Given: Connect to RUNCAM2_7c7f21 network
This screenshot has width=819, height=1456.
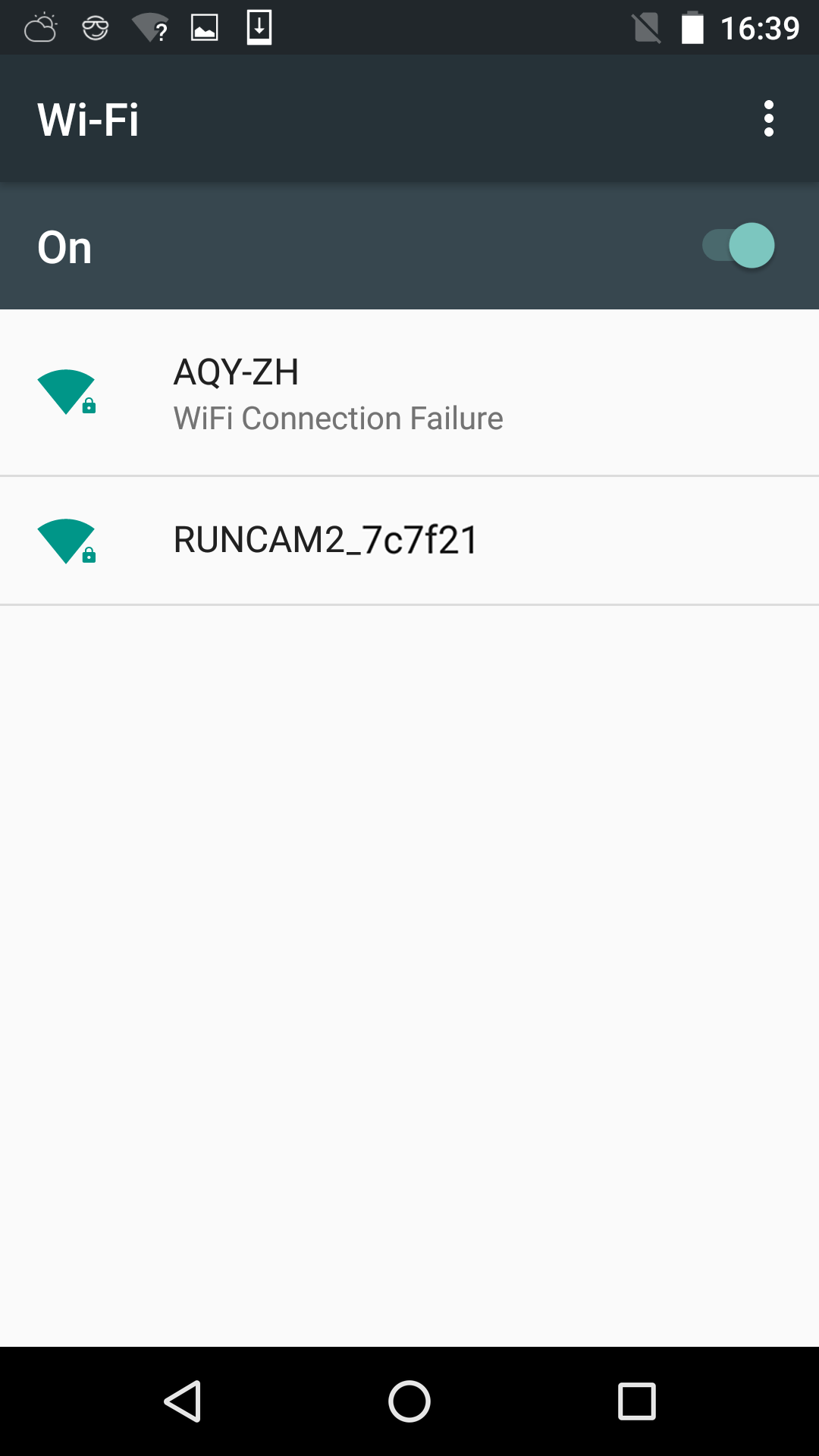Looking at the screenshot, I should [x=409, y=541].
